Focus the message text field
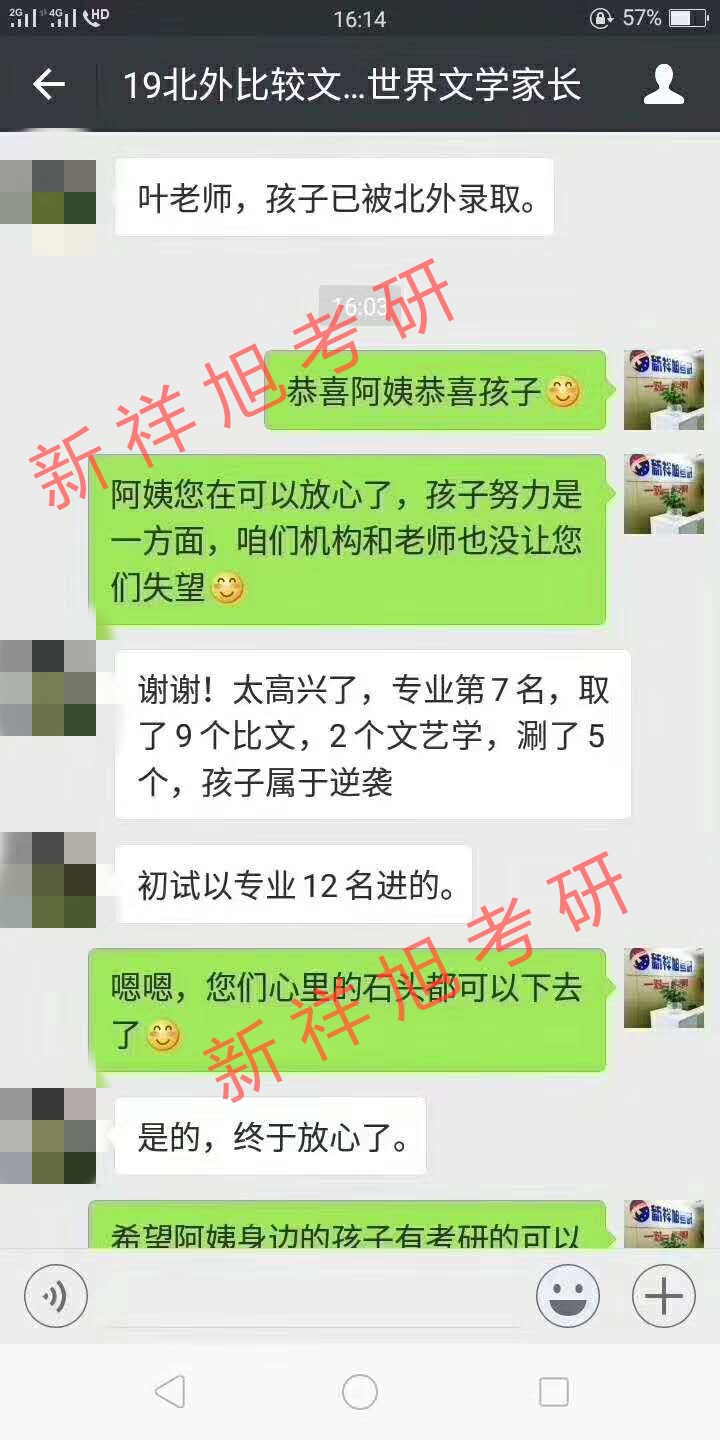720x1440 pixels. [310, 1297]
